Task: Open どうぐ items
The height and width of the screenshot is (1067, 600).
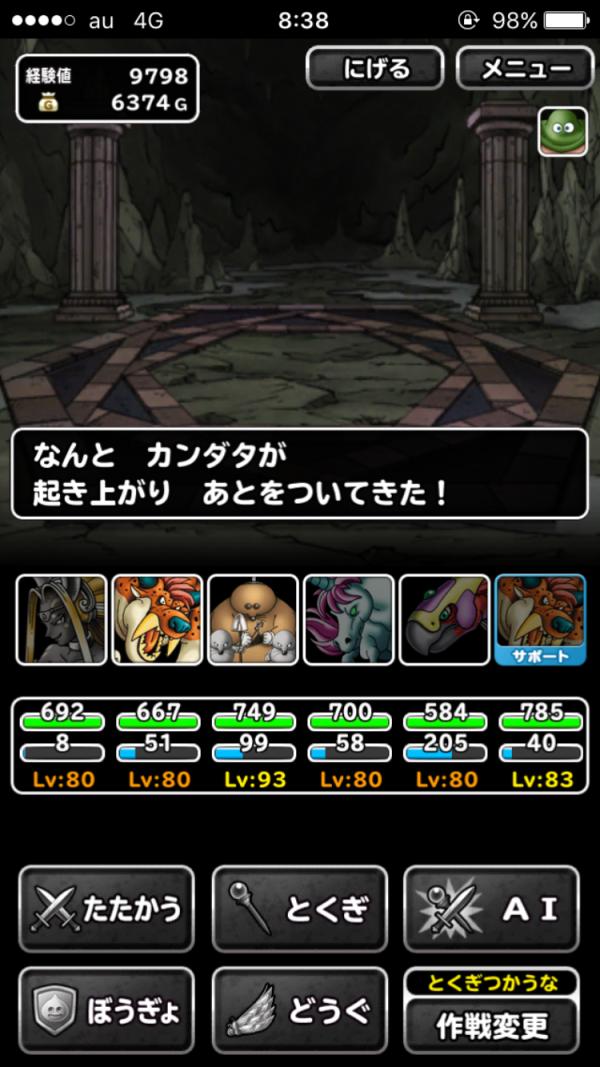Action: (x=300, y=1010)
